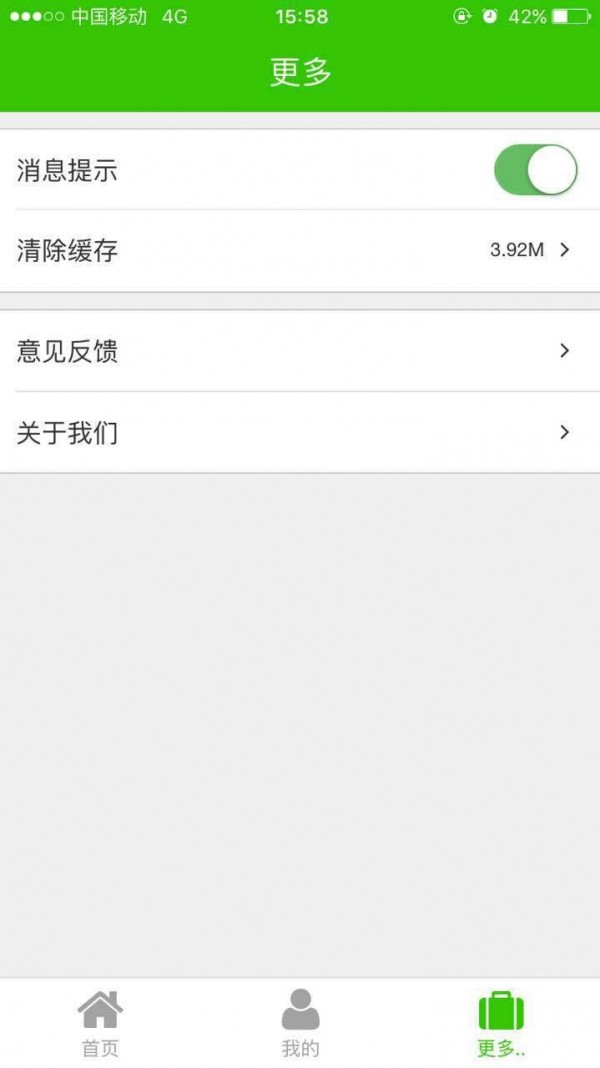
Task: Open the 意见反馈 feedback row
Action: (300, 351)
